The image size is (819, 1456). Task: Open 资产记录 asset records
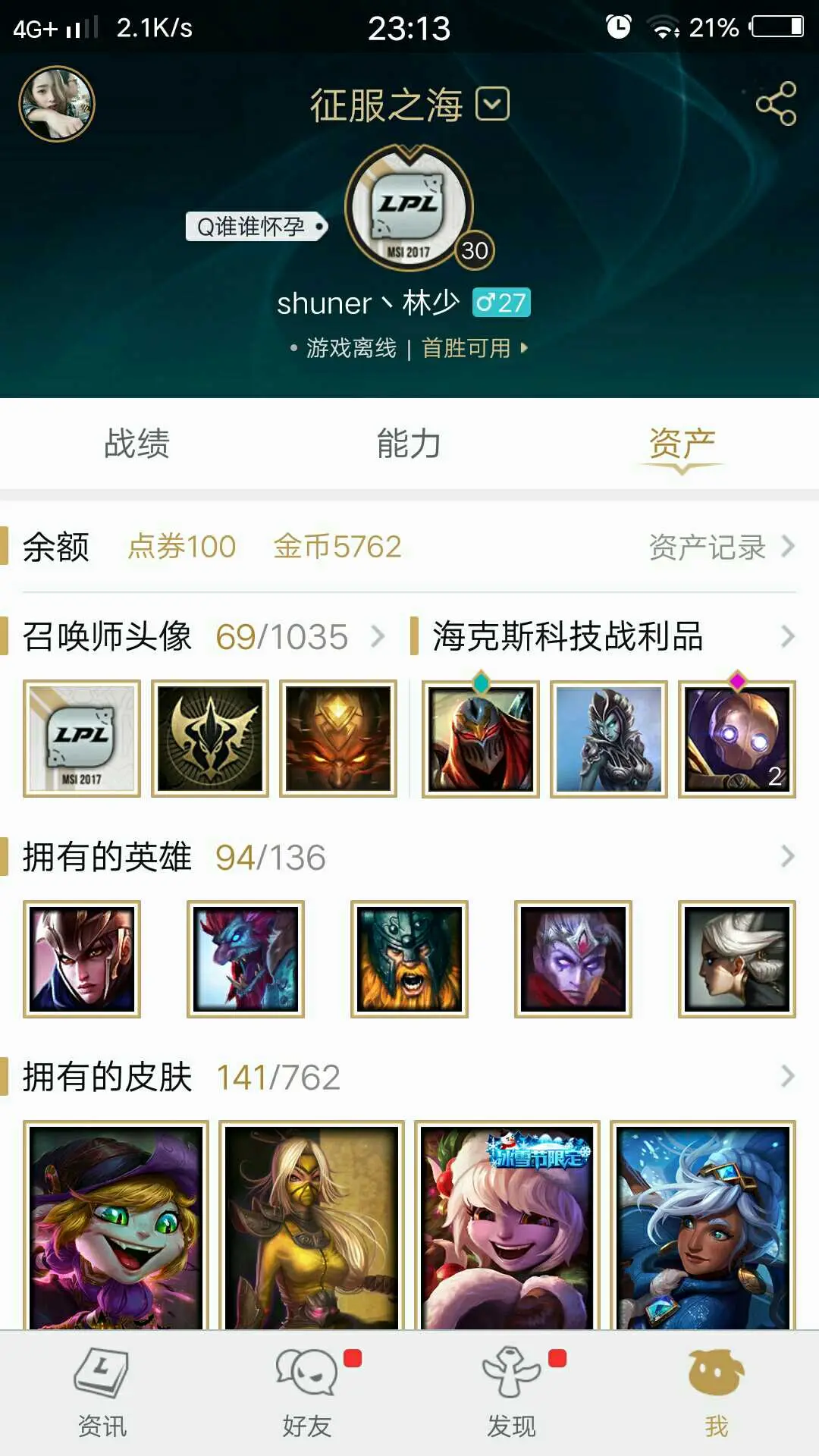[x=720, y=547]
